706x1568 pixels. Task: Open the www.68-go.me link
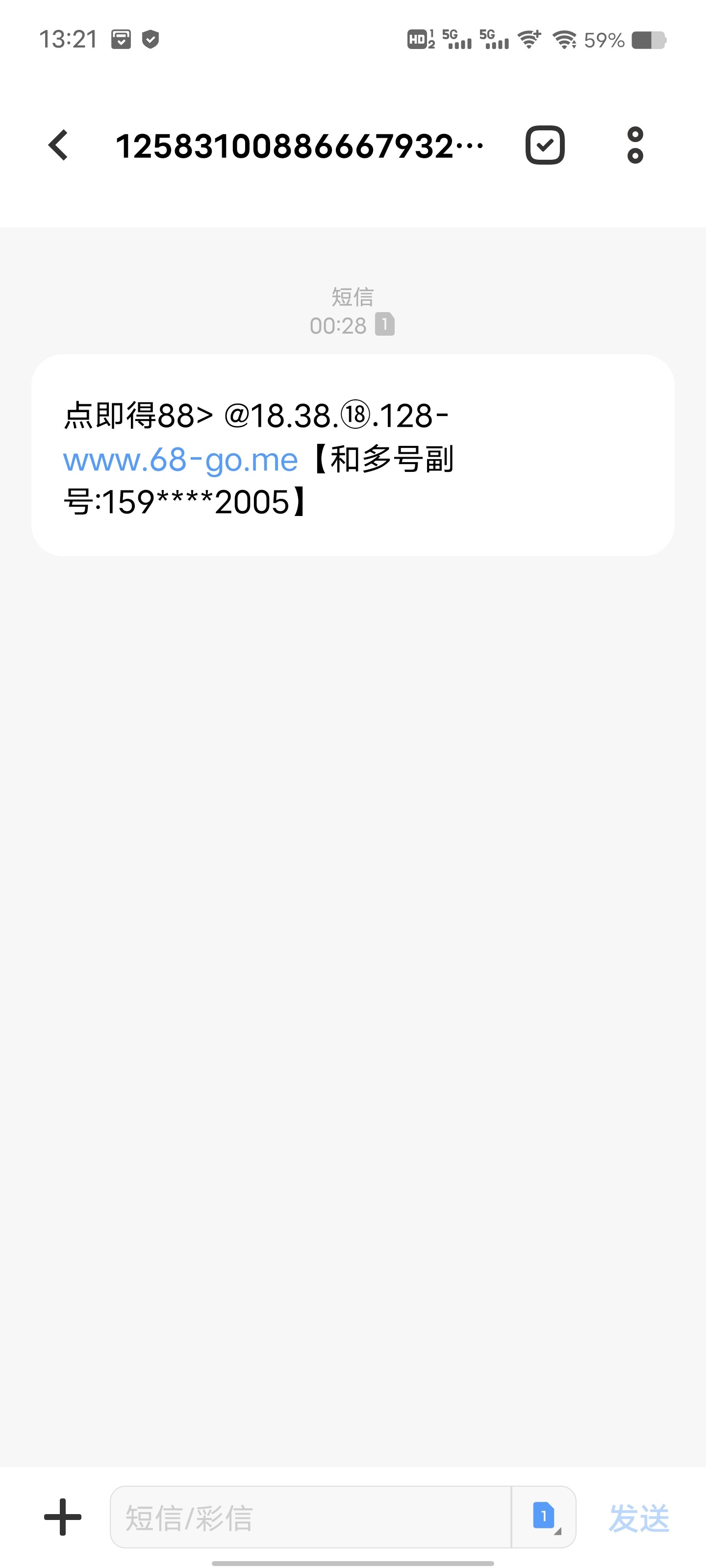point(180,460)
